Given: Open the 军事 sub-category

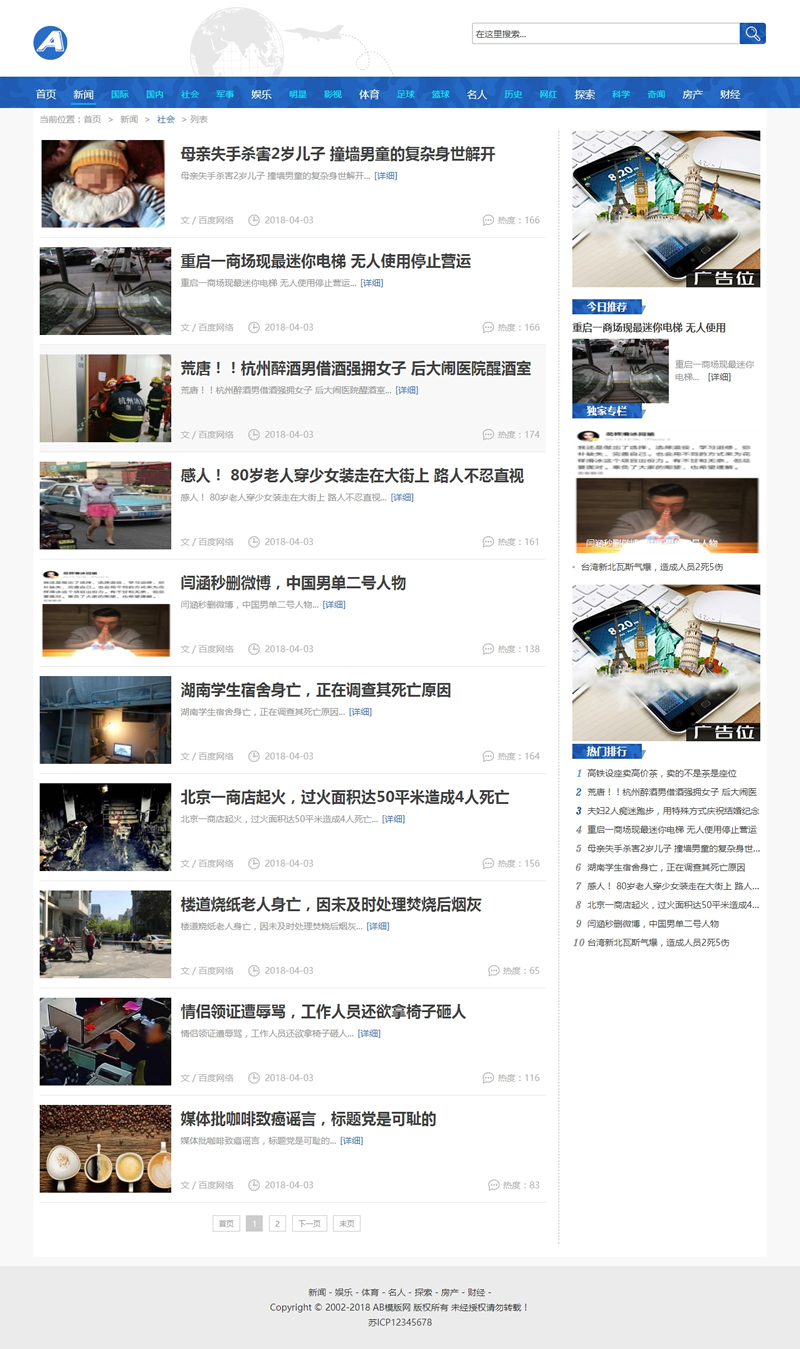Looking at the screenshot, I should [225, 95].
